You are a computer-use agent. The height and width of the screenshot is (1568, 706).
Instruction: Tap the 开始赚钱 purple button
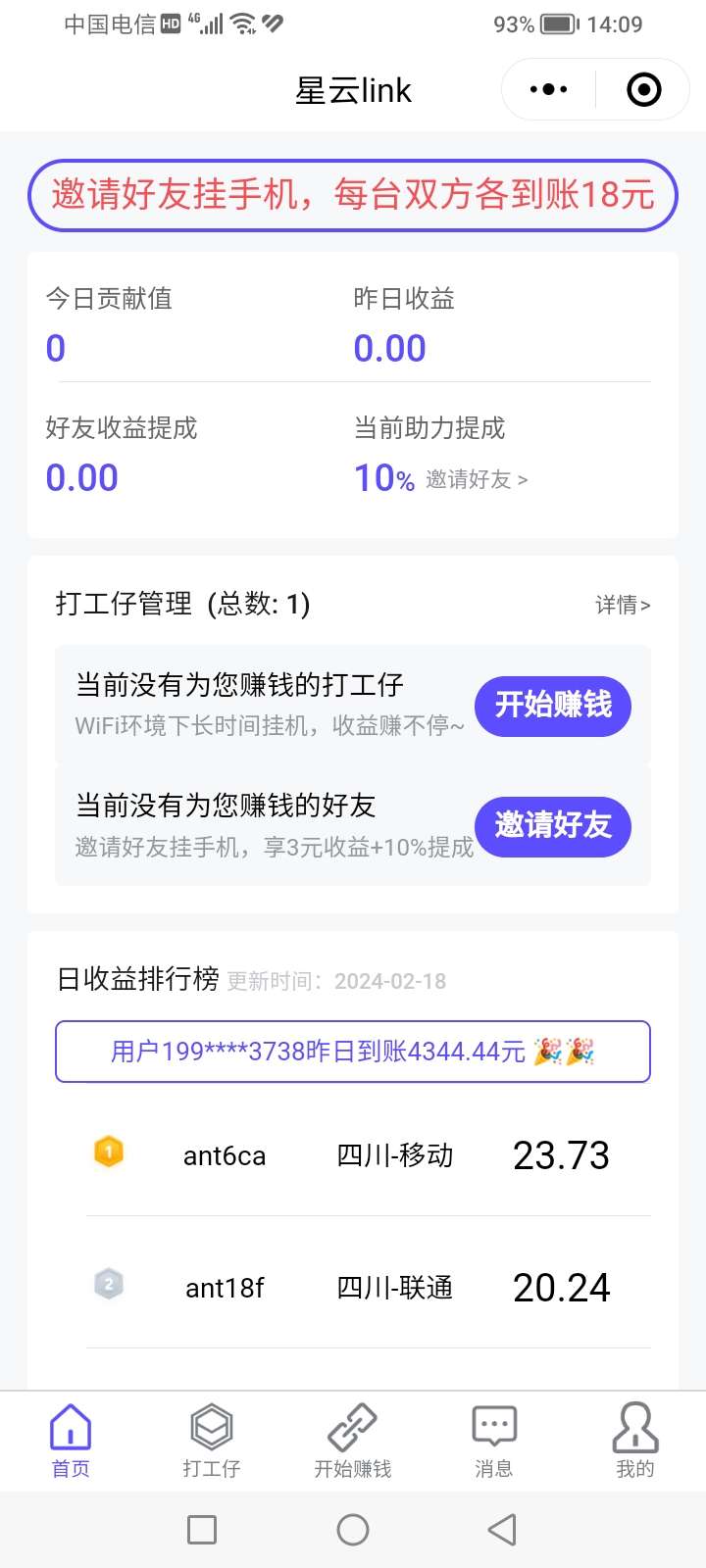(x=553, y=706)
